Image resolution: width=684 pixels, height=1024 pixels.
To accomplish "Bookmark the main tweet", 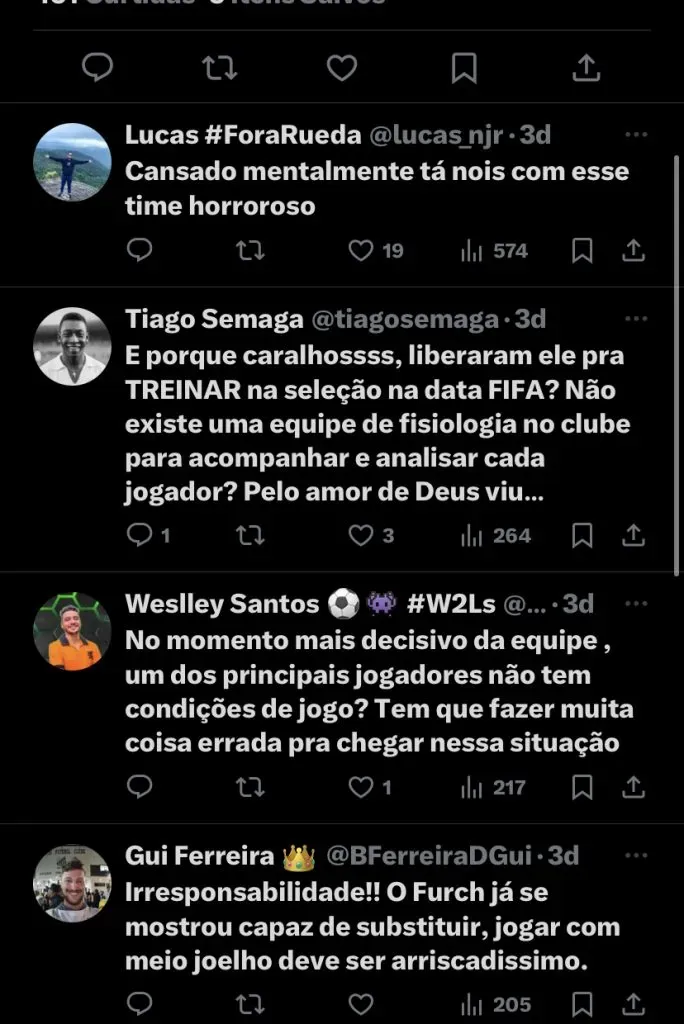I will coord(464,68).
